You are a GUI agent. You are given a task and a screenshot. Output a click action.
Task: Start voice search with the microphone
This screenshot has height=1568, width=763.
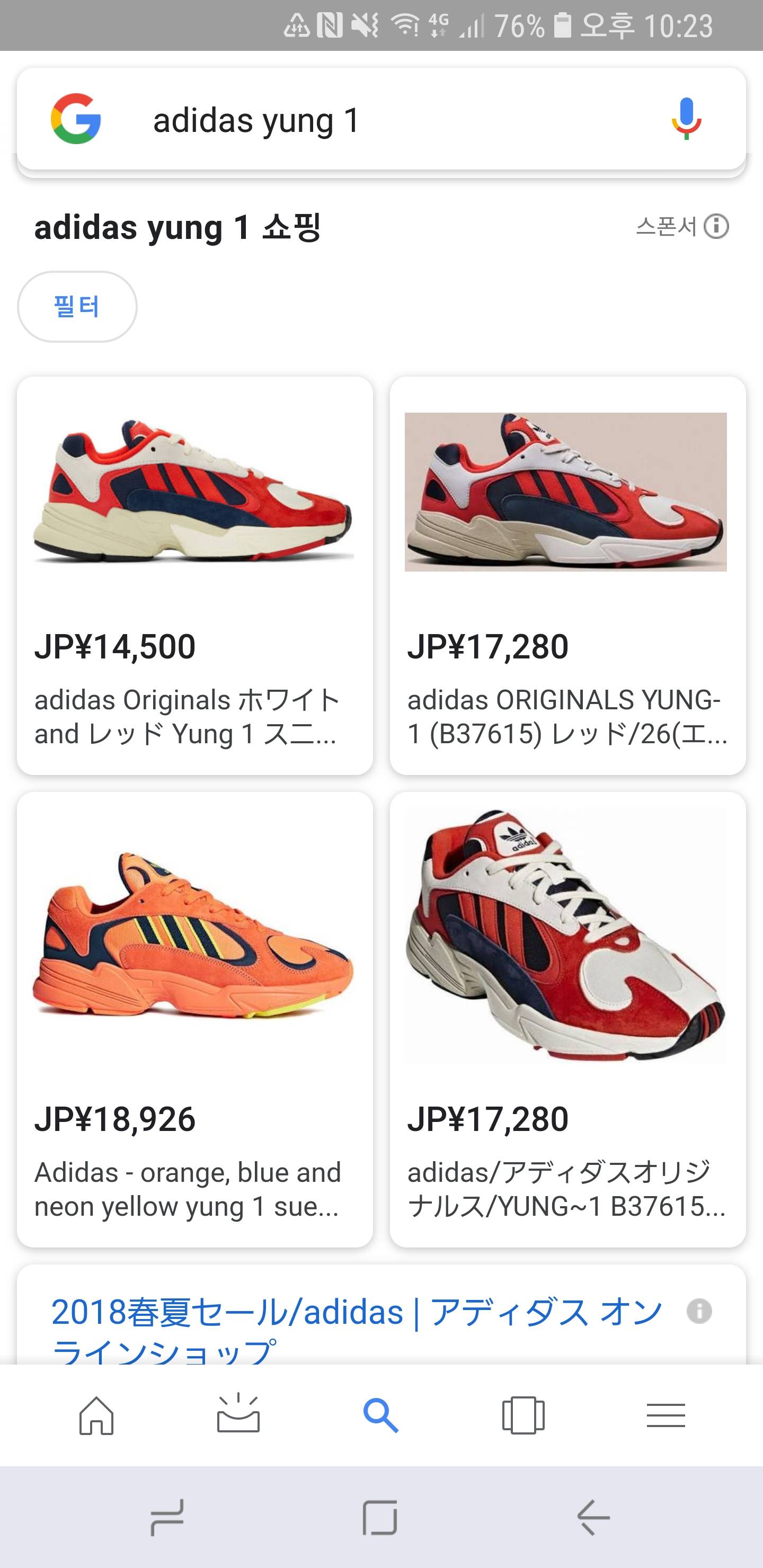tap(686, 119)
